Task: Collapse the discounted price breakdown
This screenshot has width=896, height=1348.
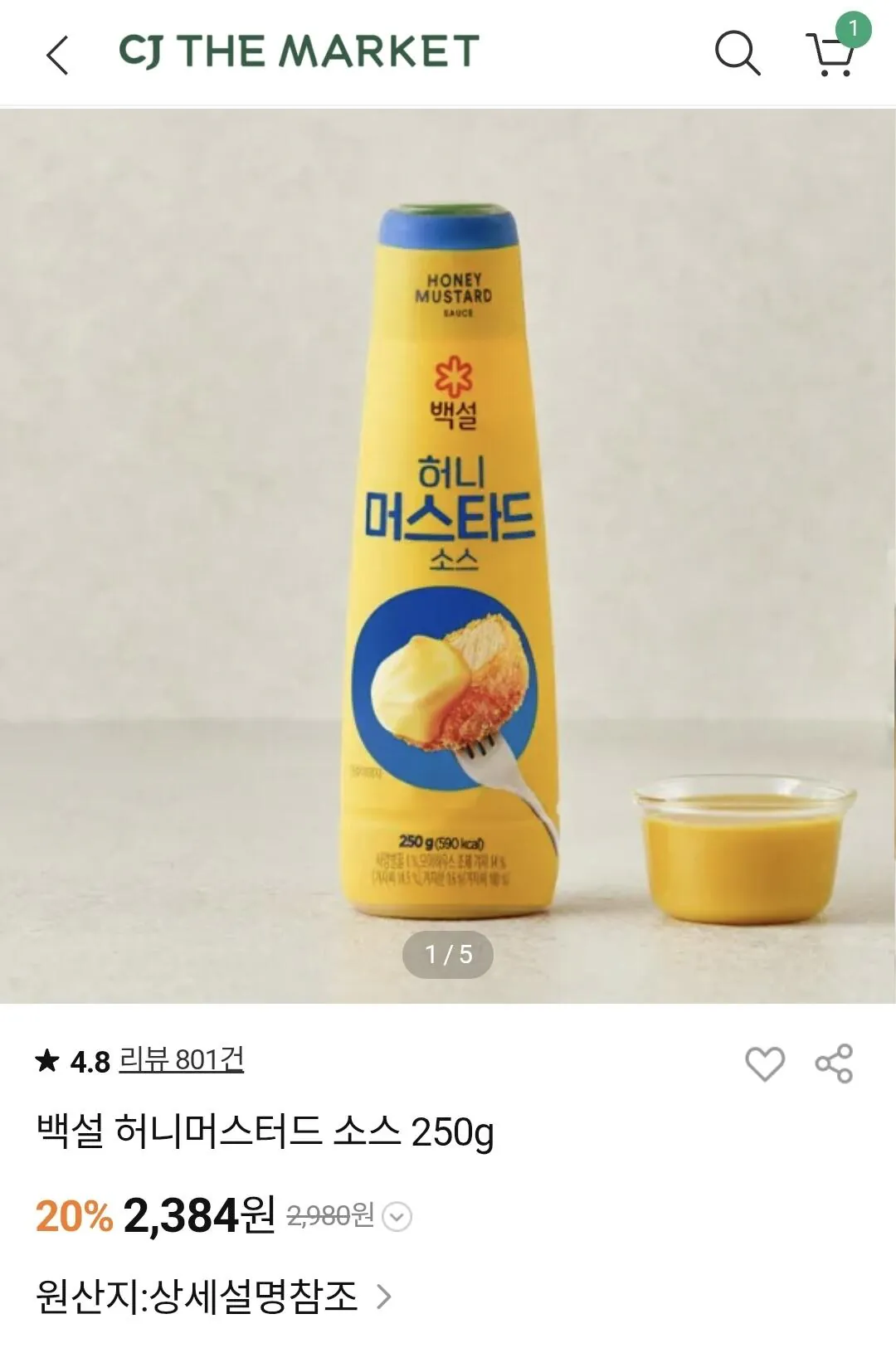Action: pyautogui.click(x=396, y=1217)
